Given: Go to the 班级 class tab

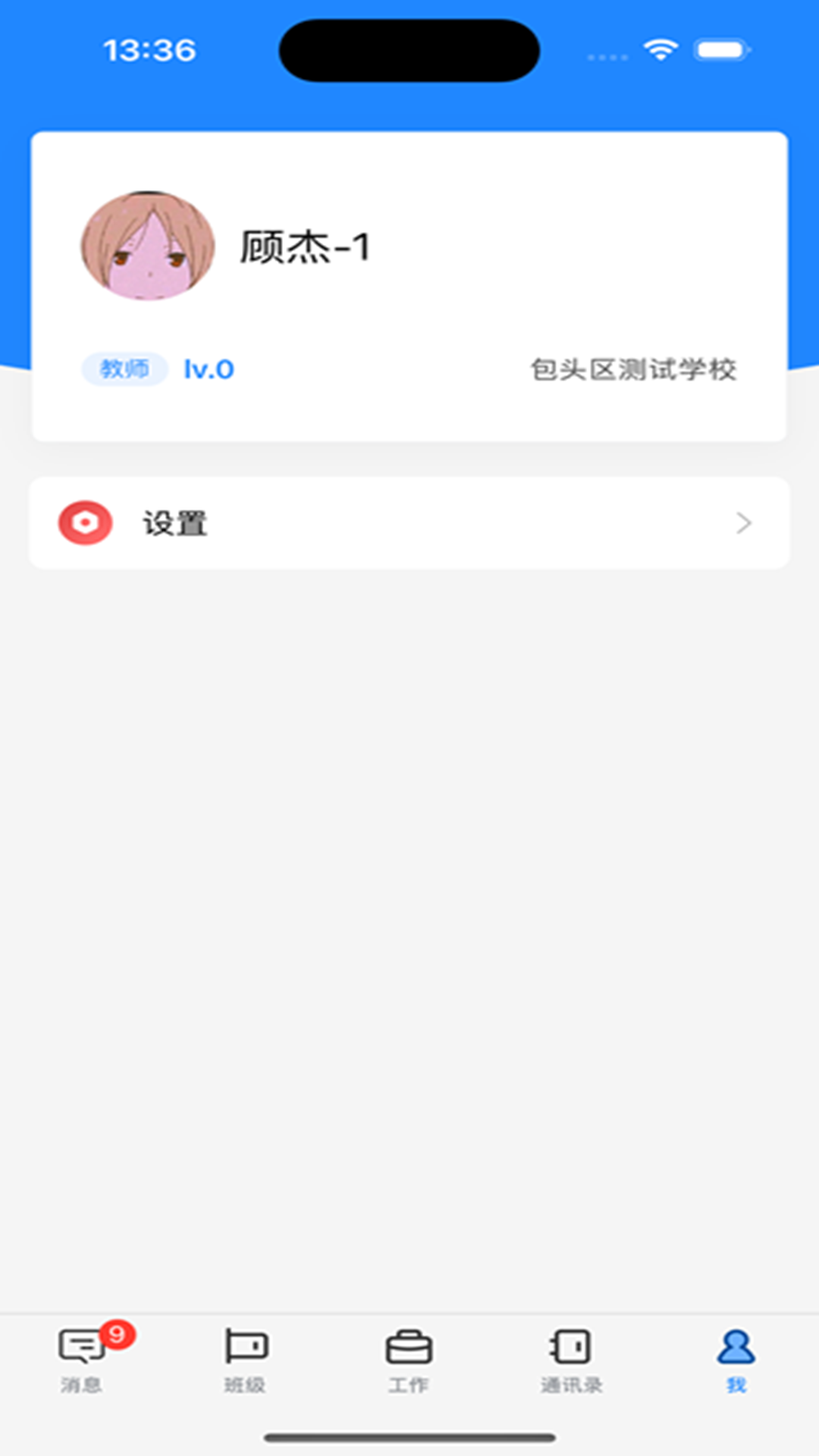Looking at the screenshot, I should (245, 1360).
